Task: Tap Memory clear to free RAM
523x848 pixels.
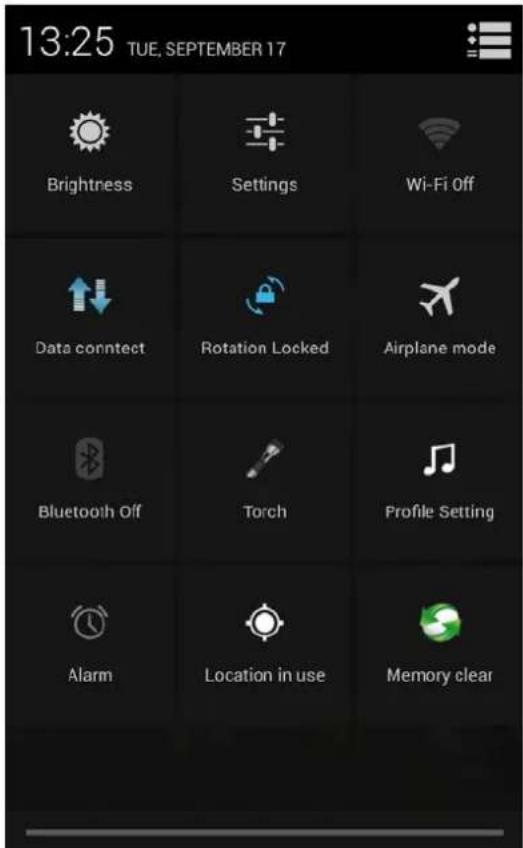Action: 439,645
